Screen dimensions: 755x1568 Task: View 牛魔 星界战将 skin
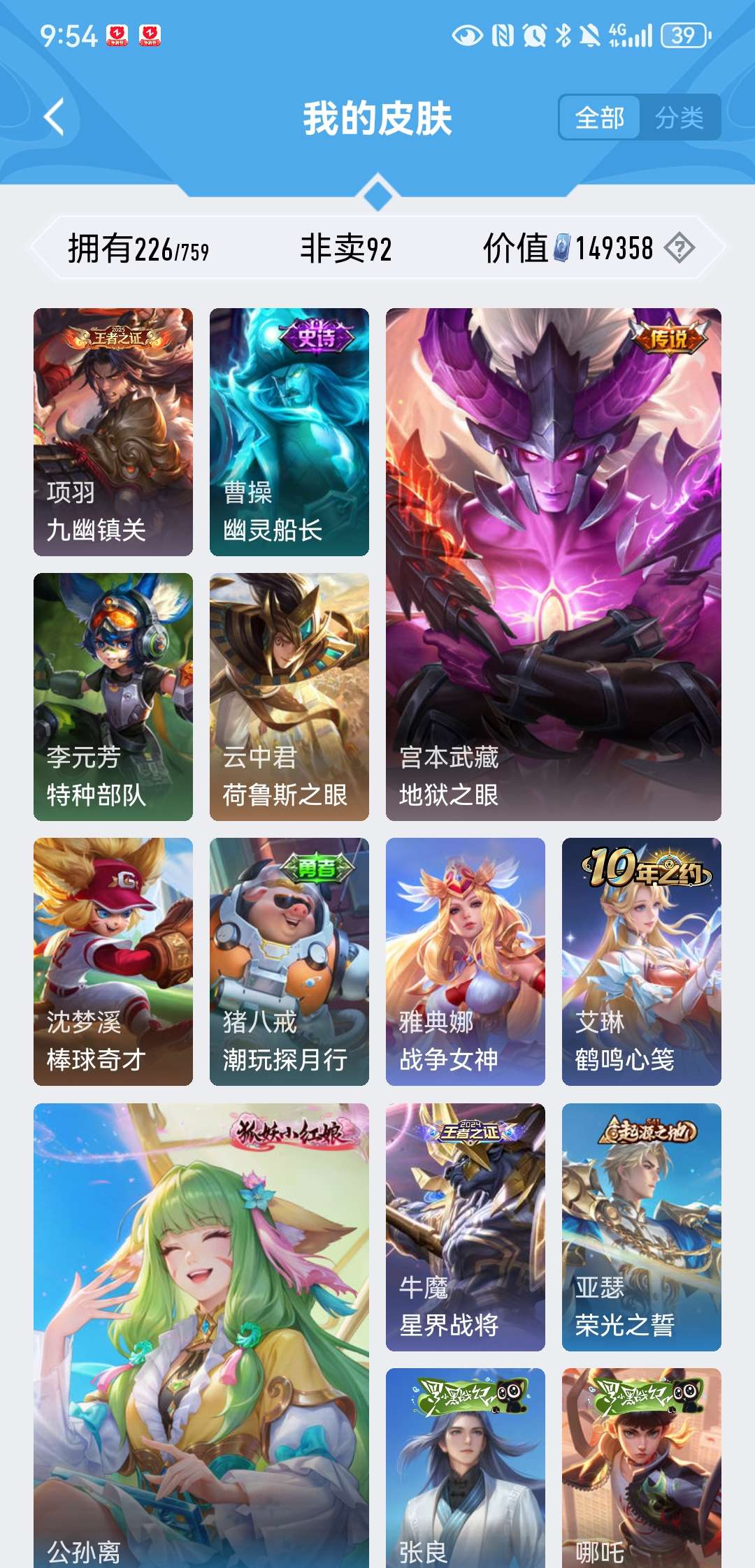(x=466, y=1227)
